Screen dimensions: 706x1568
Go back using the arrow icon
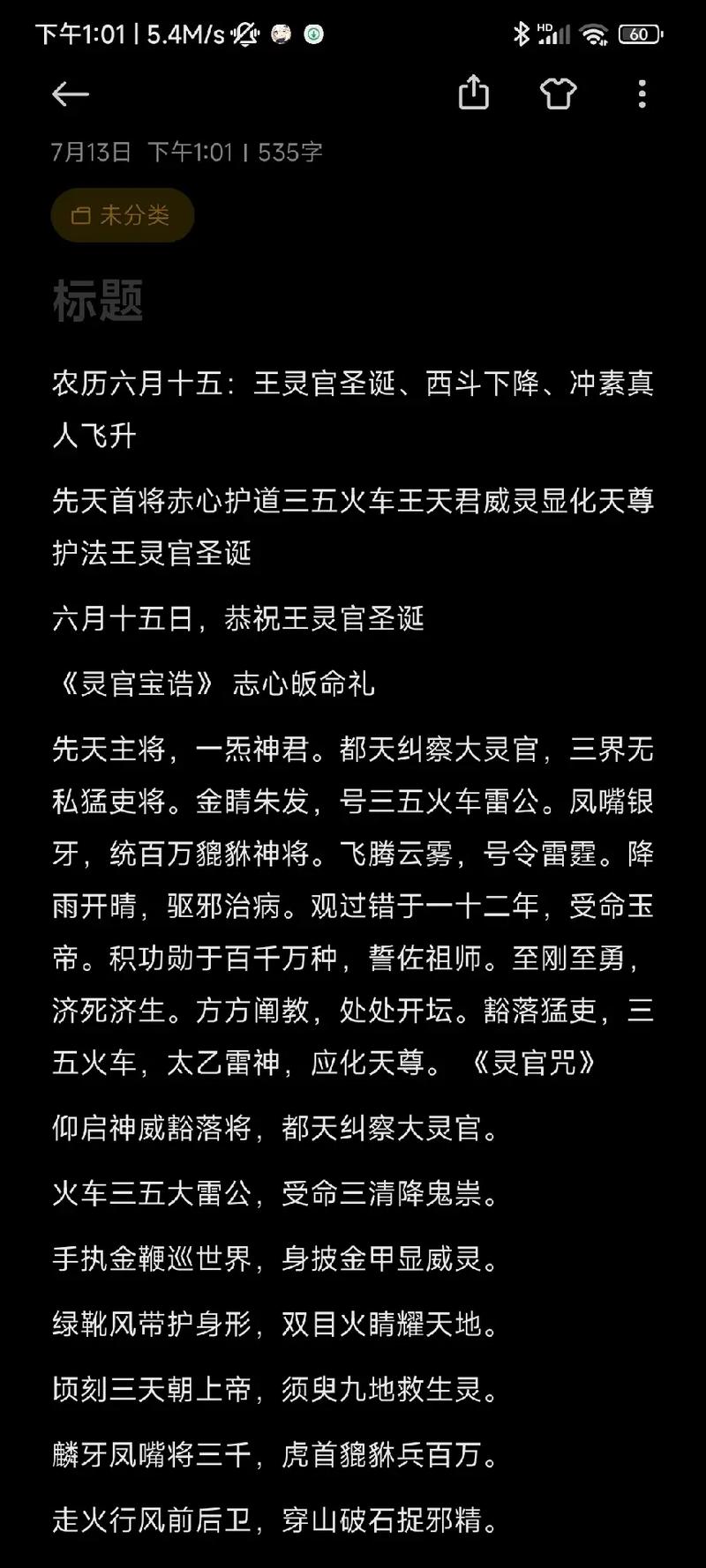pos(71,93)
